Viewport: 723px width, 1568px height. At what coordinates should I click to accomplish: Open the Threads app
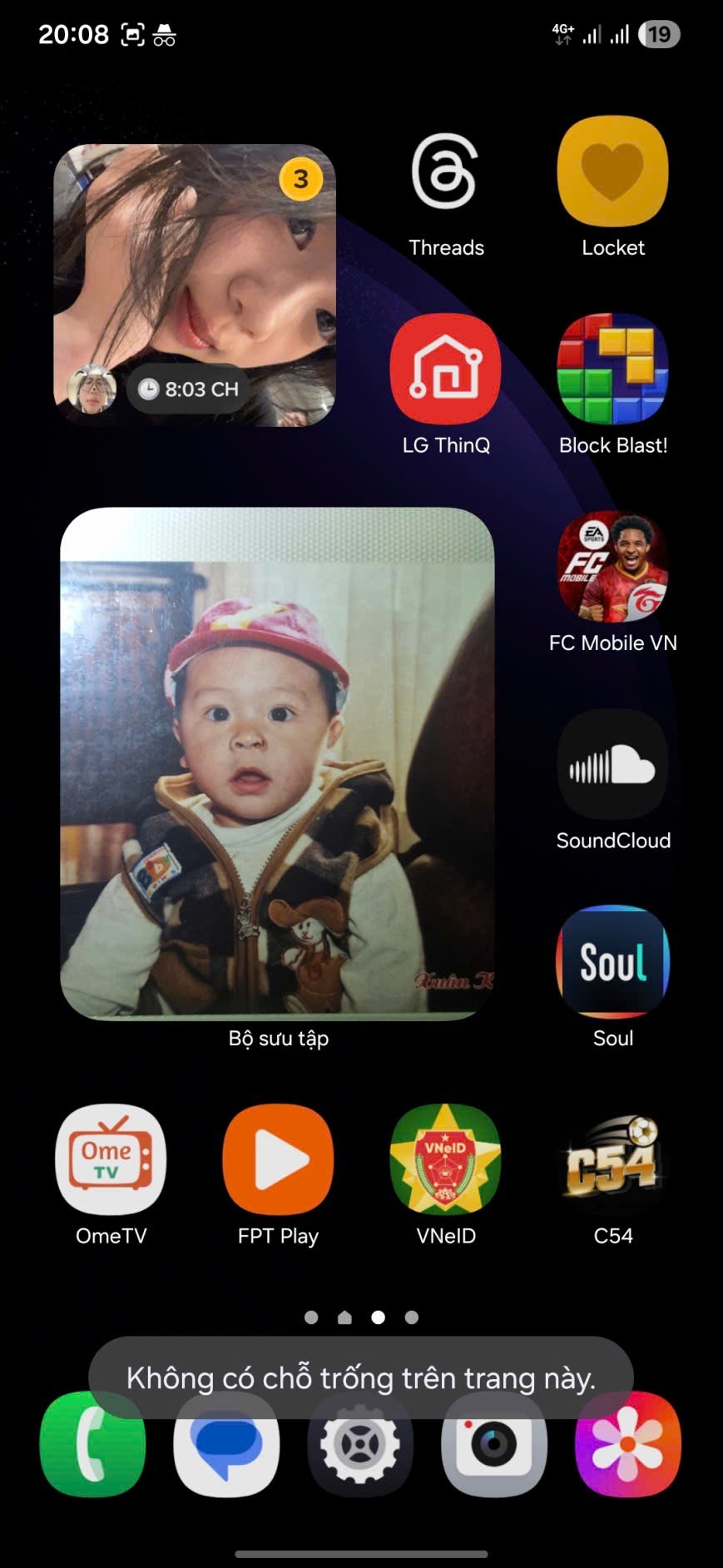[446, 173]
